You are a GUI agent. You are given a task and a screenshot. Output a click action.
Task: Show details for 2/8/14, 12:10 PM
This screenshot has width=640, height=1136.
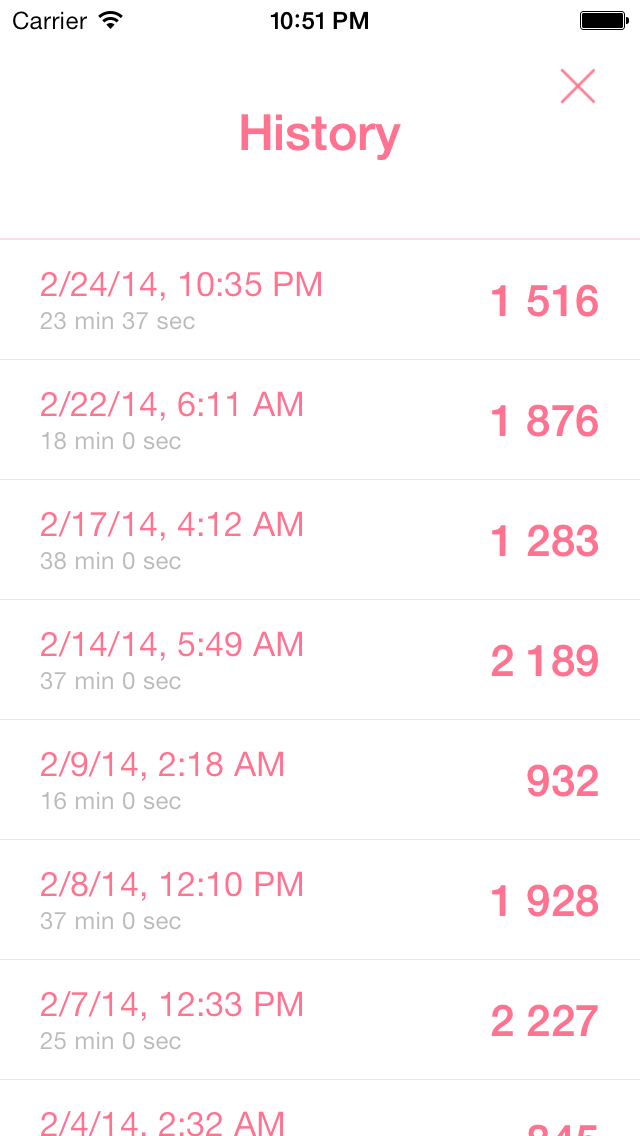point(320,900)
